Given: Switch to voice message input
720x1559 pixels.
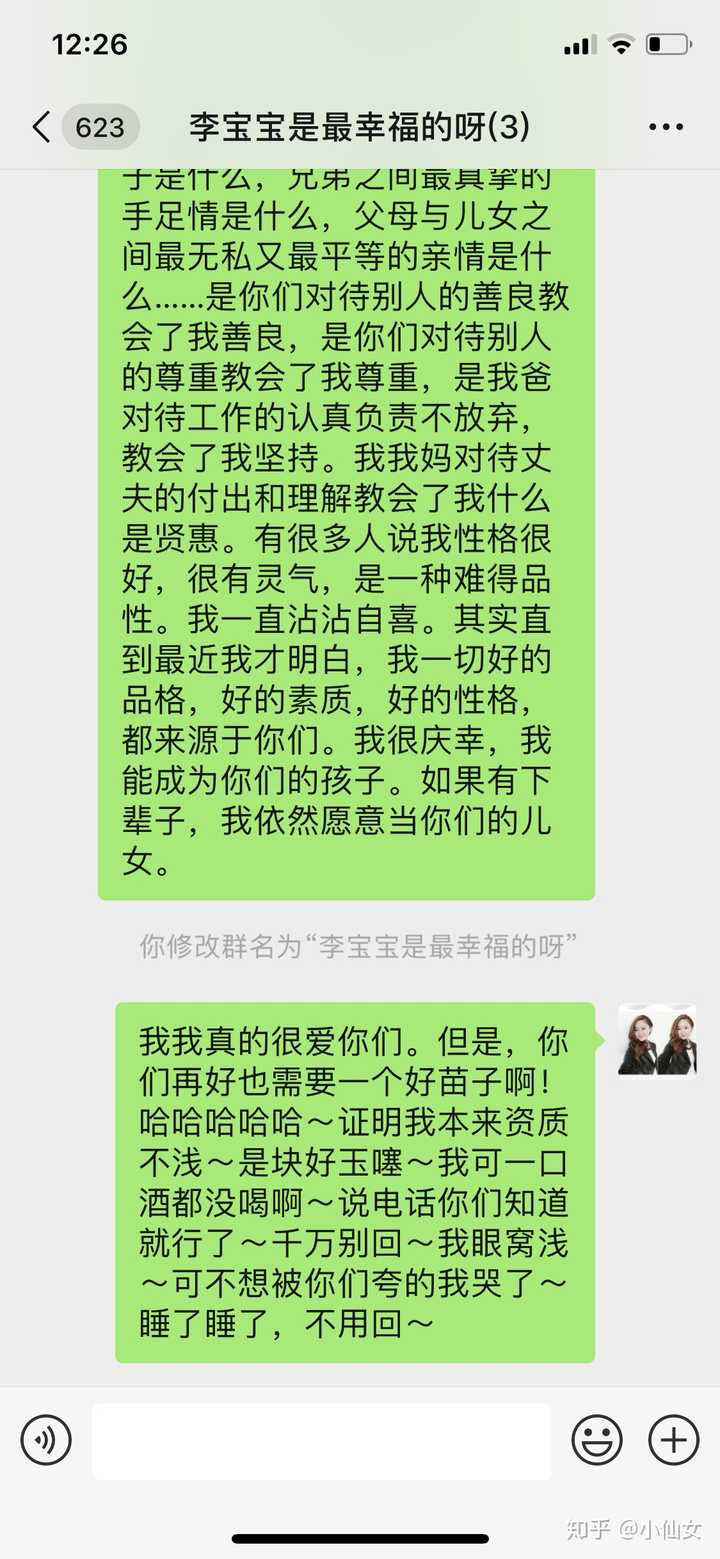Looking at the screenshot, I should 46,1441.
